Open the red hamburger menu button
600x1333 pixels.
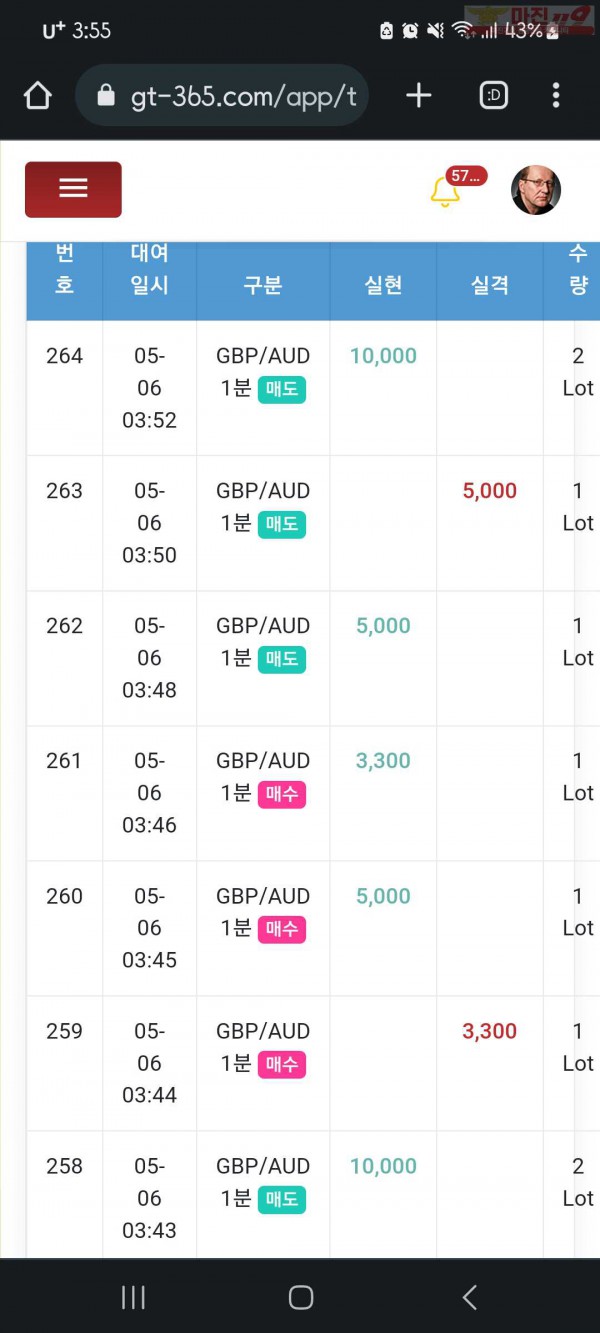(73, 189)
